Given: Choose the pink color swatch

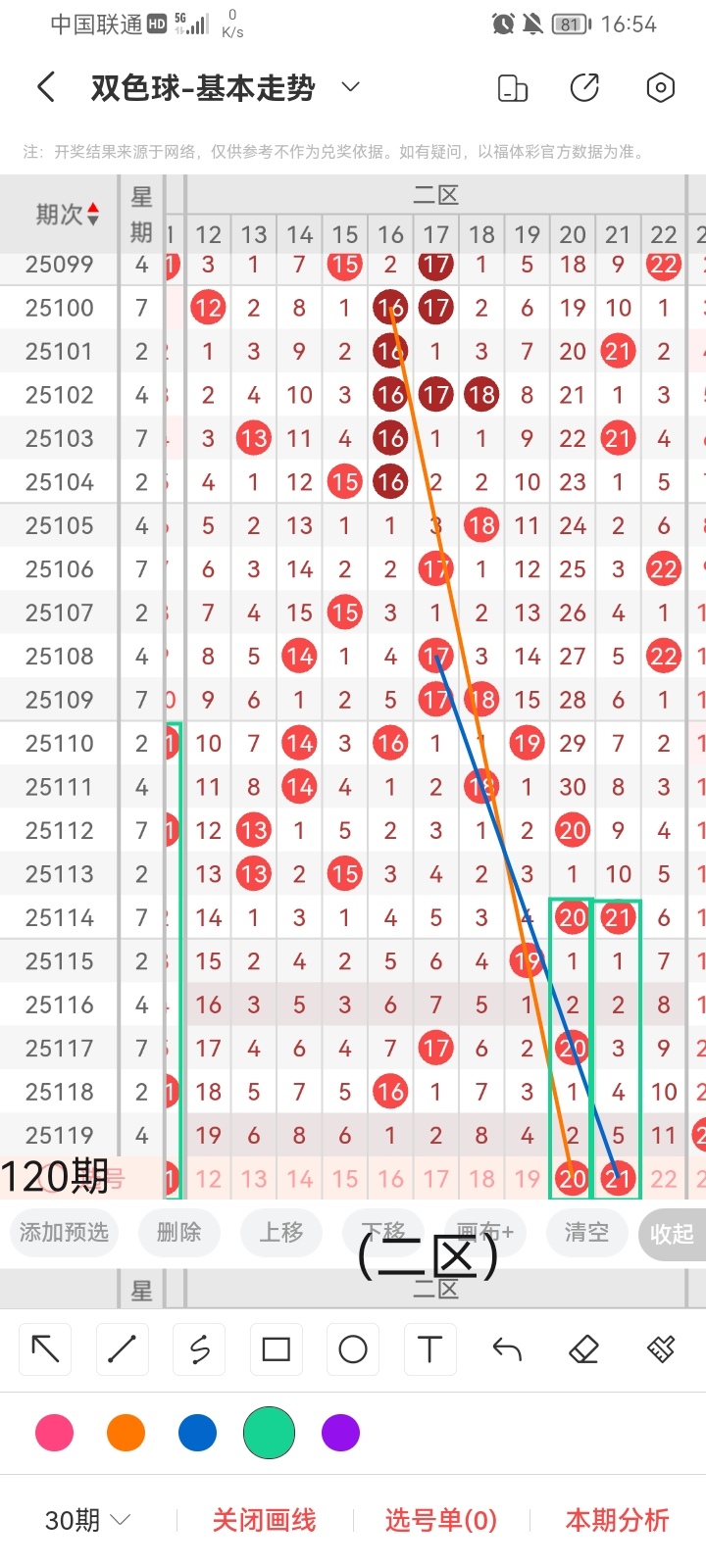Looking at the screenshot, I should tap(54, 1433).
